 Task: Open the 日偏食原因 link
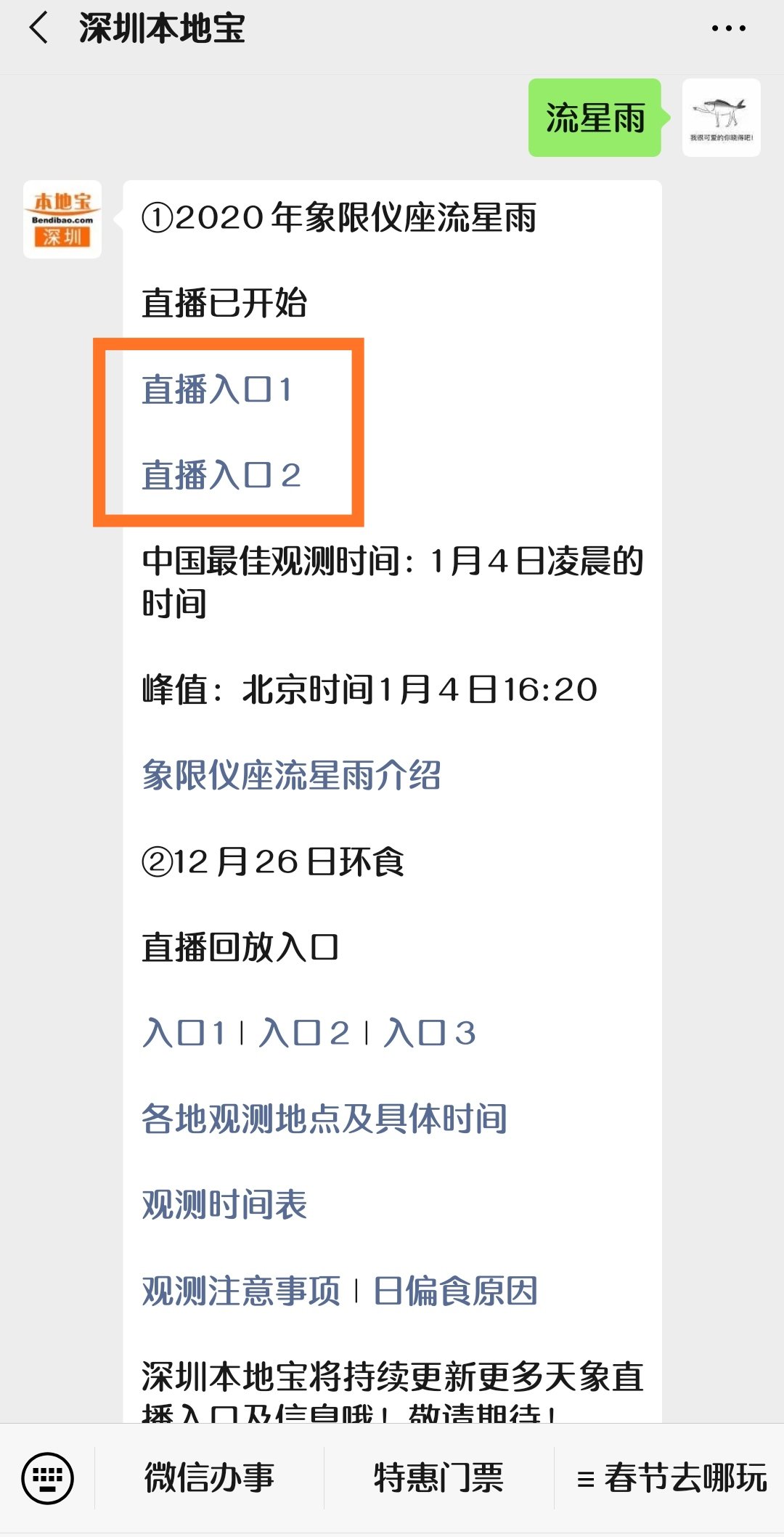[455, 1291]
